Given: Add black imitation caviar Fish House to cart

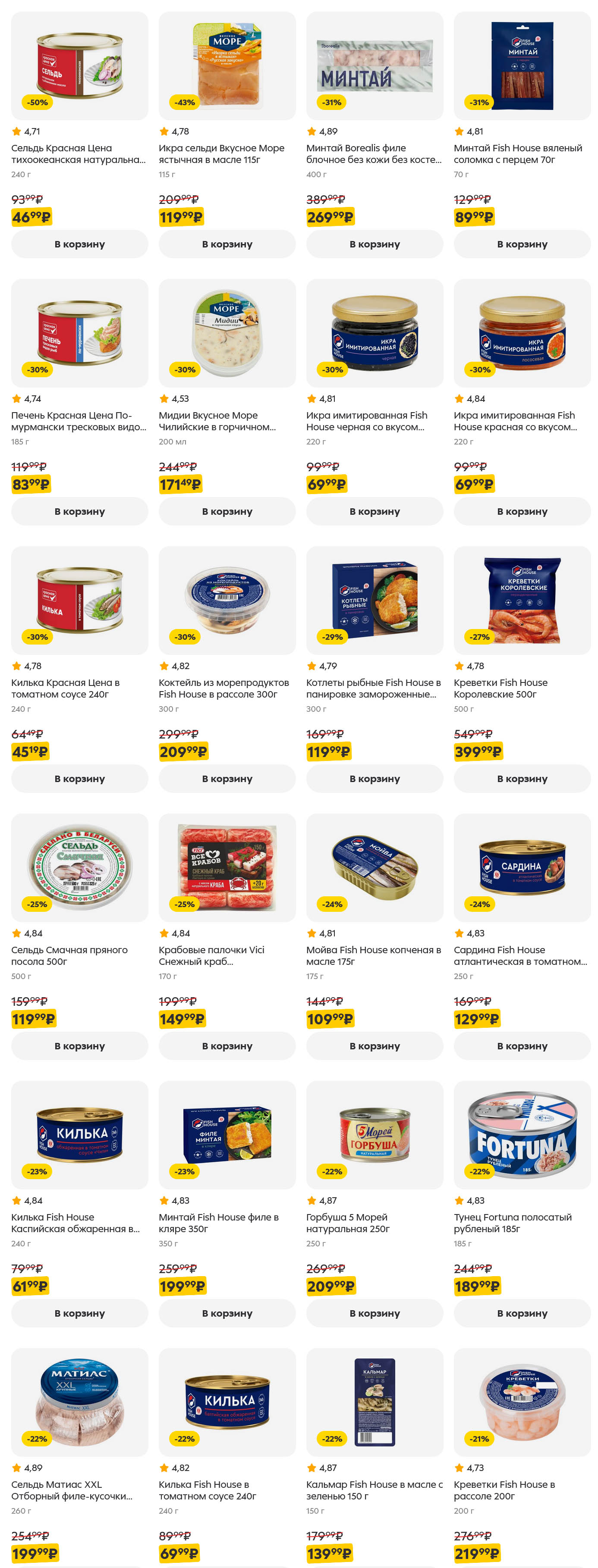Looking at the screenshot, I should click(x=375, y=511).
